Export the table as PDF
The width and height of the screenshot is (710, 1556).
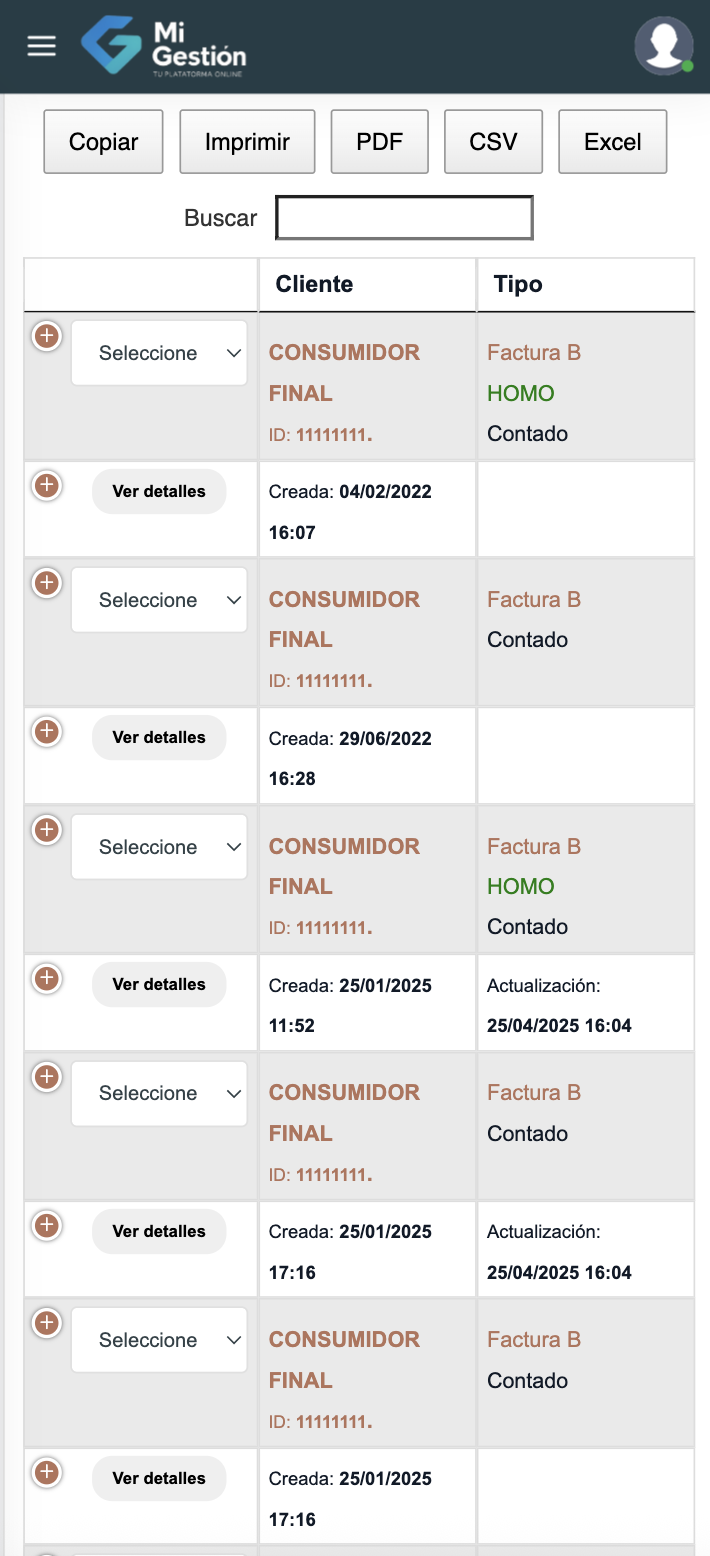(379, 142)
